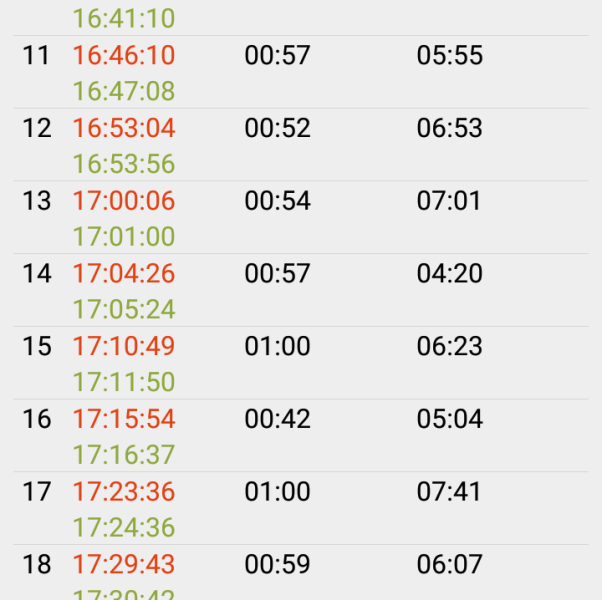Open entry 17 starting at 17:23:36

[300, 509]
